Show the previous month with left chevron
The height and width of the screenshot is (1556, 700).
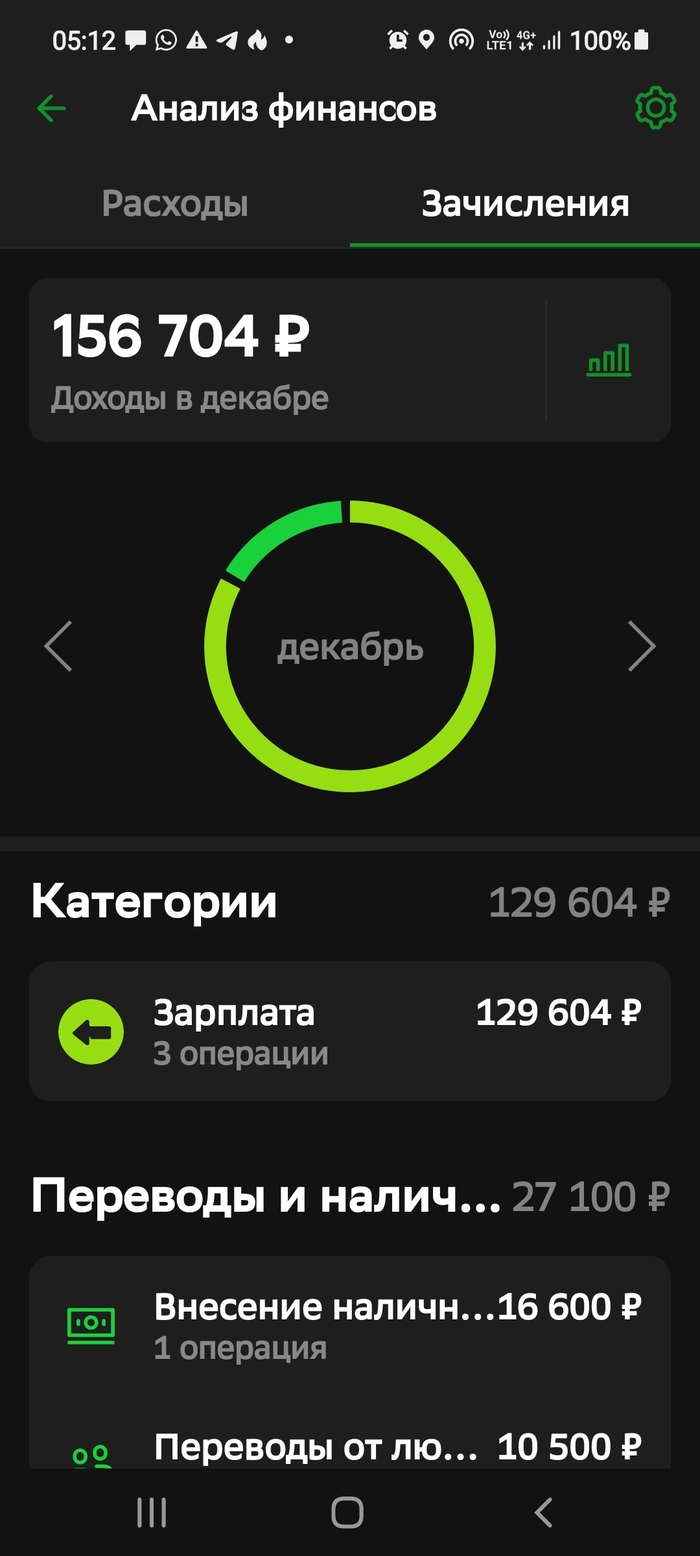point(59,646)
